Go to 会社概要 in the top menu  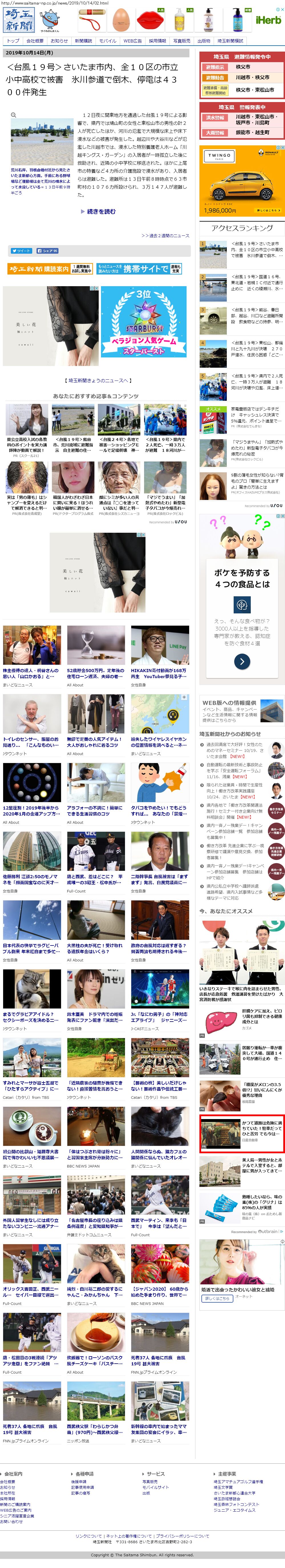pyautogui.click(x=35, y=41)
